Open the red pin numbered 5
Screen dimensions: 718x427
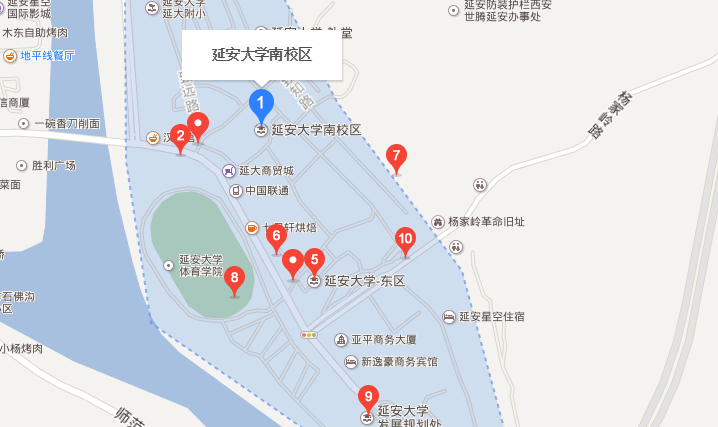click(x=314, y=260)
